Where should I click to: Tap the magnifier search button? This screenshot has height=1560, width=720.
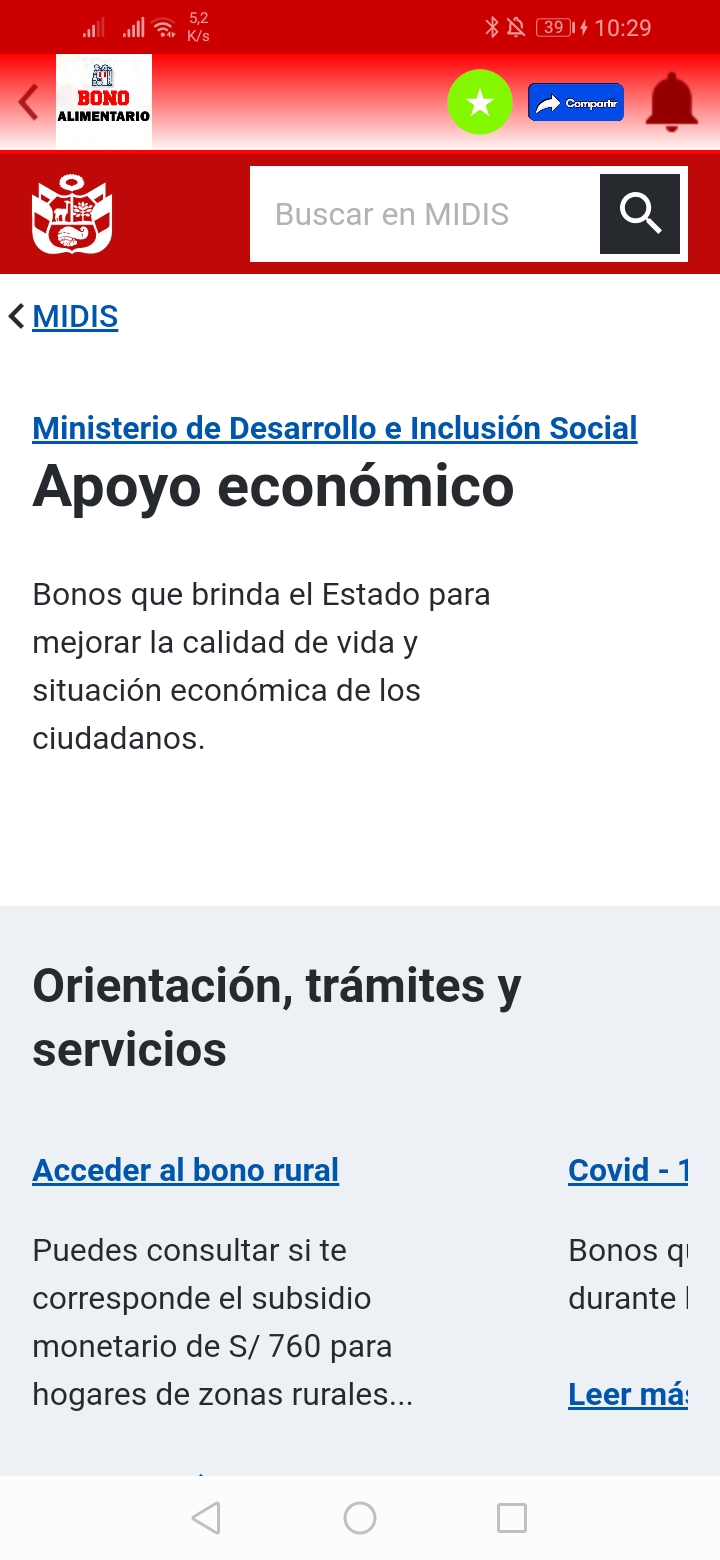[x=640, y=214]
